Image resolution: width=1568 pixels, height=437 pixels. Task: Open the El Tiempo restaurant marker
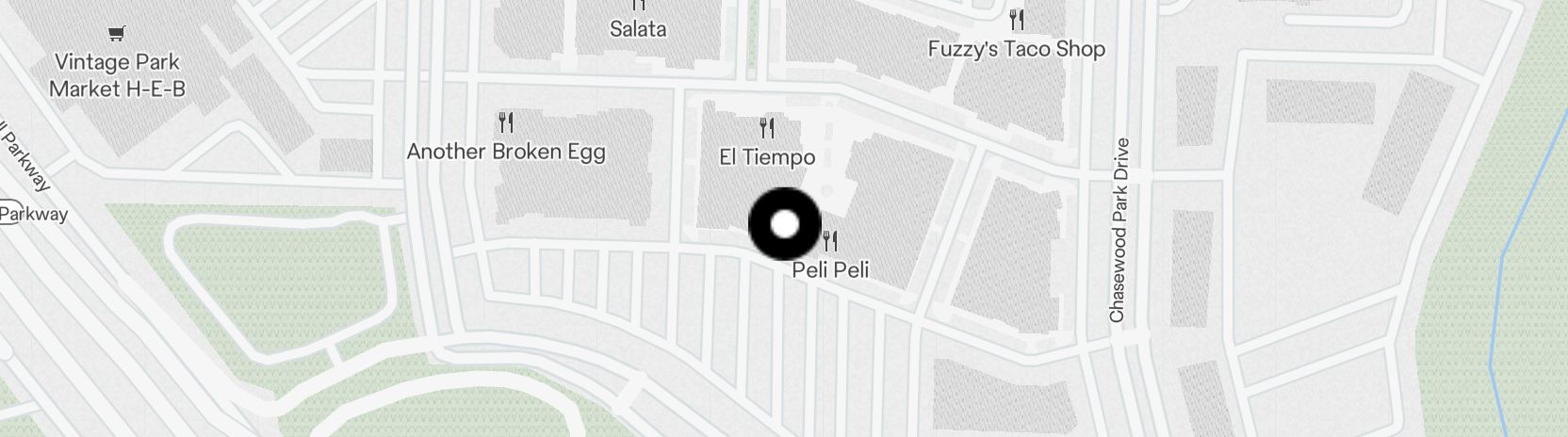pos(767,128)
